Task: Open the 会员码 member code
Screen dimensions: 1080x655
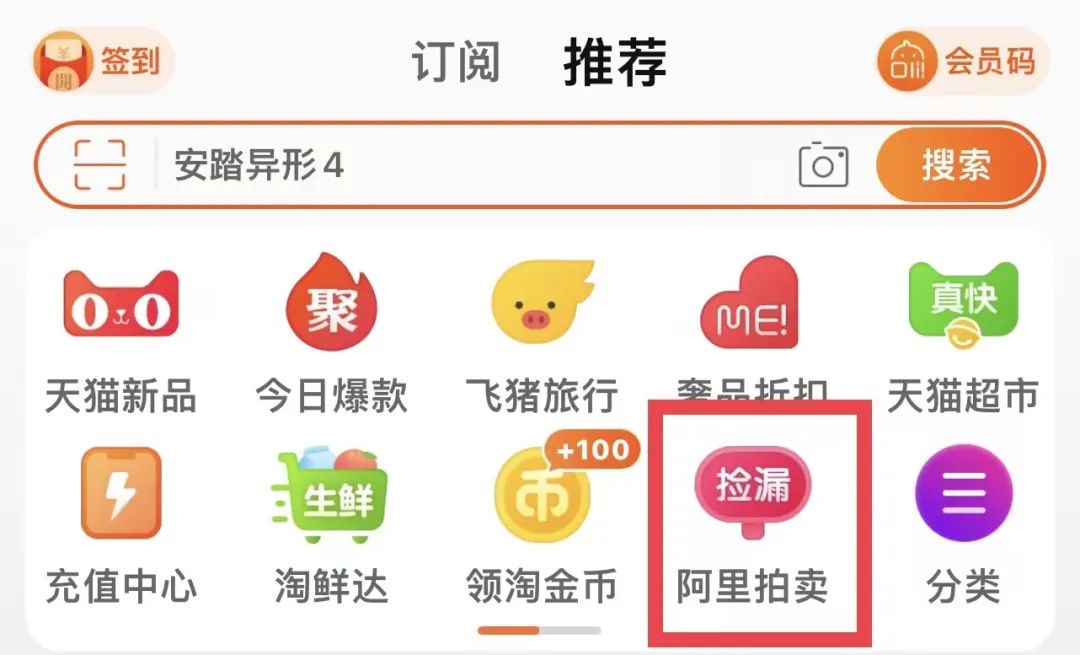Action: 962,61
